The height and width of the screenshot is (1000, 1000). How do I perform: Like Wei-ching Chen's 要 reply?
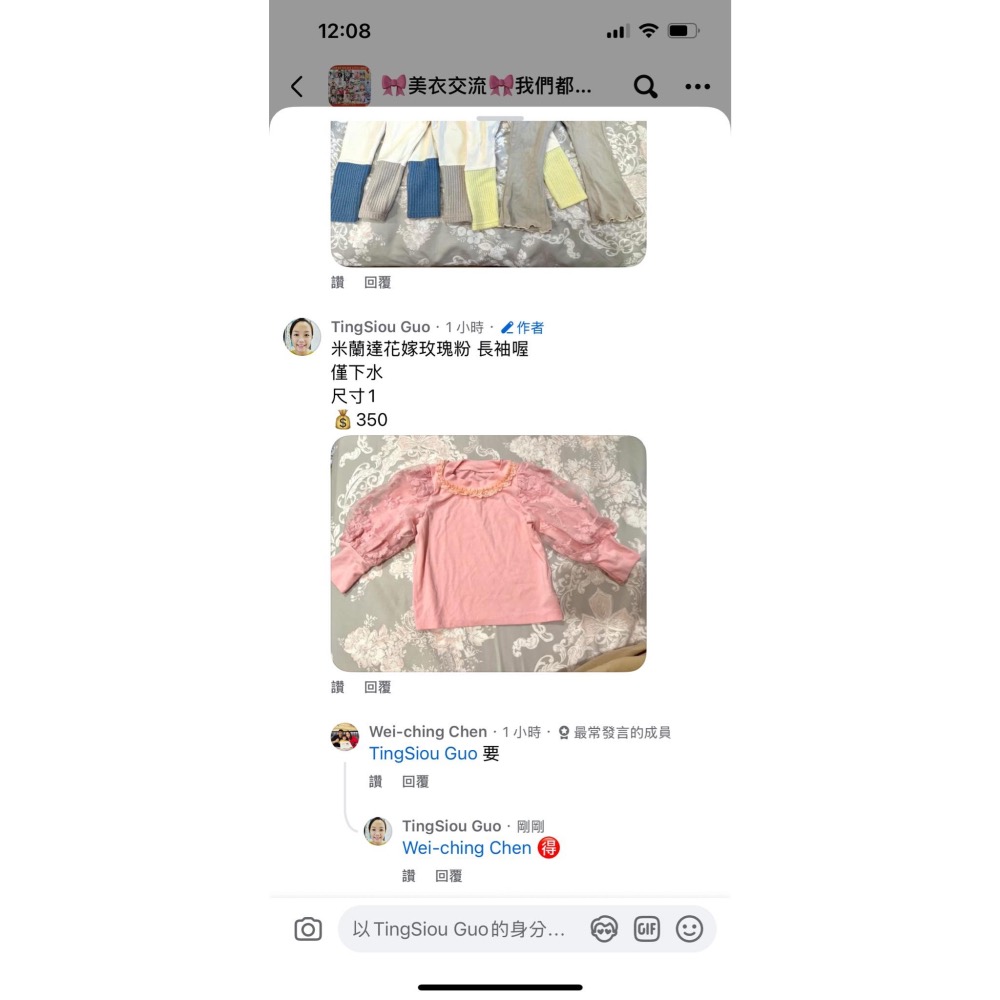click(376, 782)
